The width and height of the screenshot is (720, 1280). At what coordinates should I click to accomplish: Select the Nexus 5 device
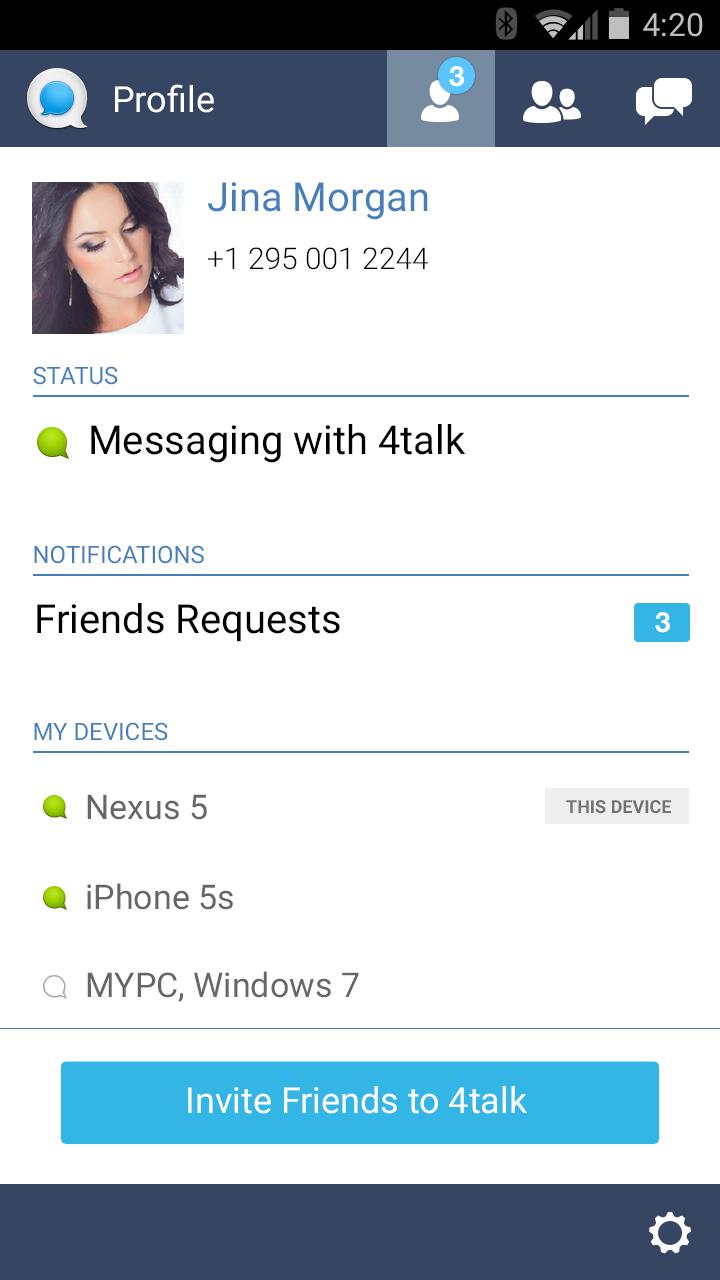147,807
